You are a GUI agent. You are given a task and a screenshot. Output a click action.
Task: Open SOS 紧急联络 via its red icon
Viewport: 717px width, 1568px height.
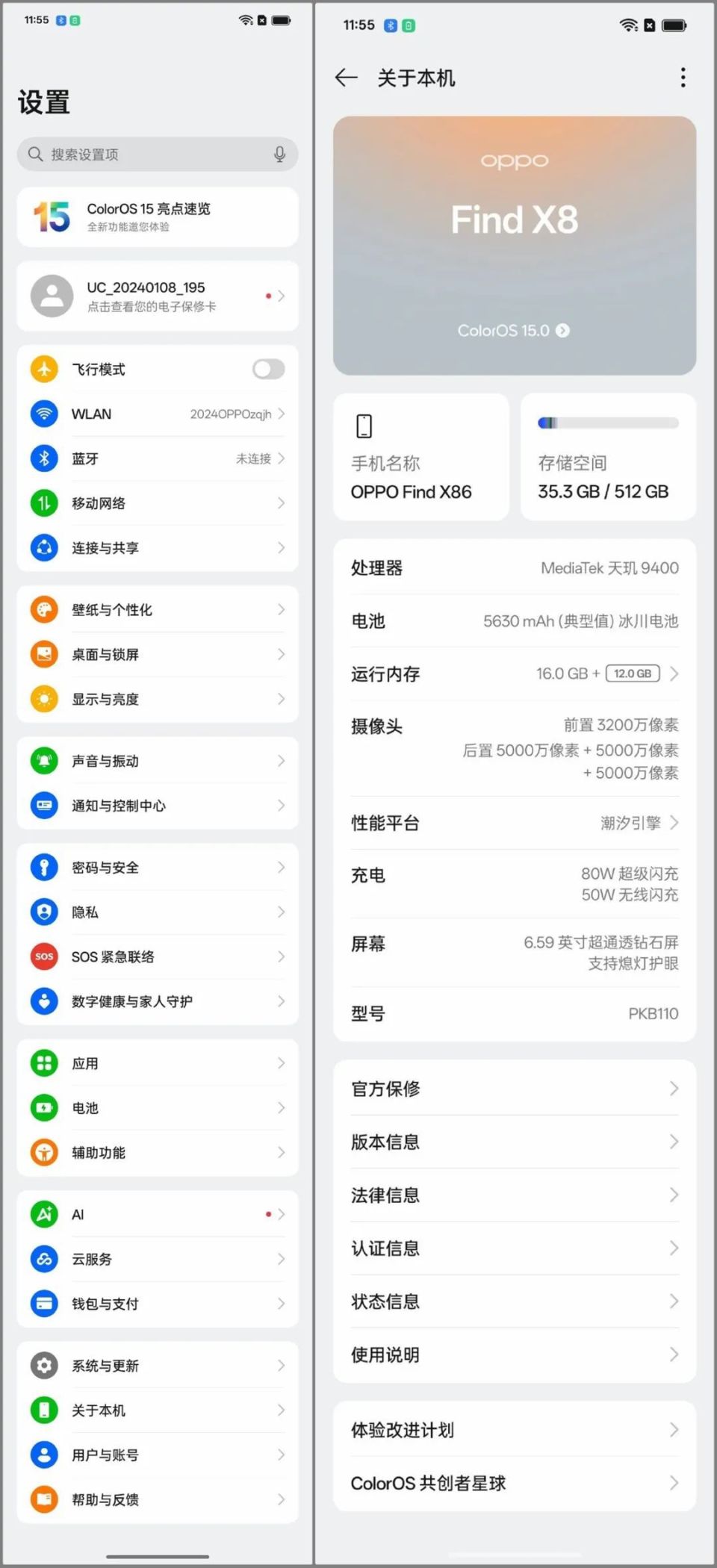pyautogui.click(x=44, y=956)
